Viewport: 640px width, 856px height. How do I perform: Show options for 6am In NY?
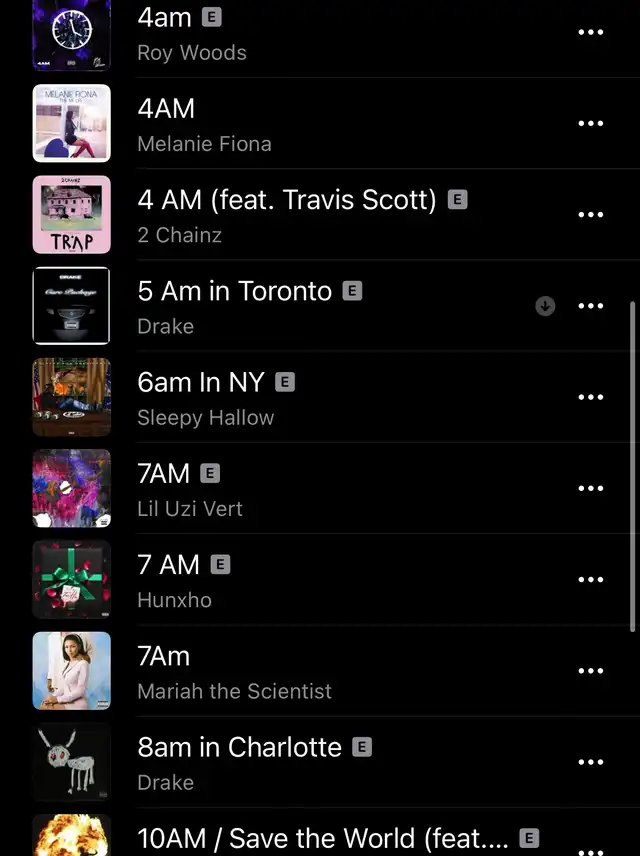coord(591,397)
